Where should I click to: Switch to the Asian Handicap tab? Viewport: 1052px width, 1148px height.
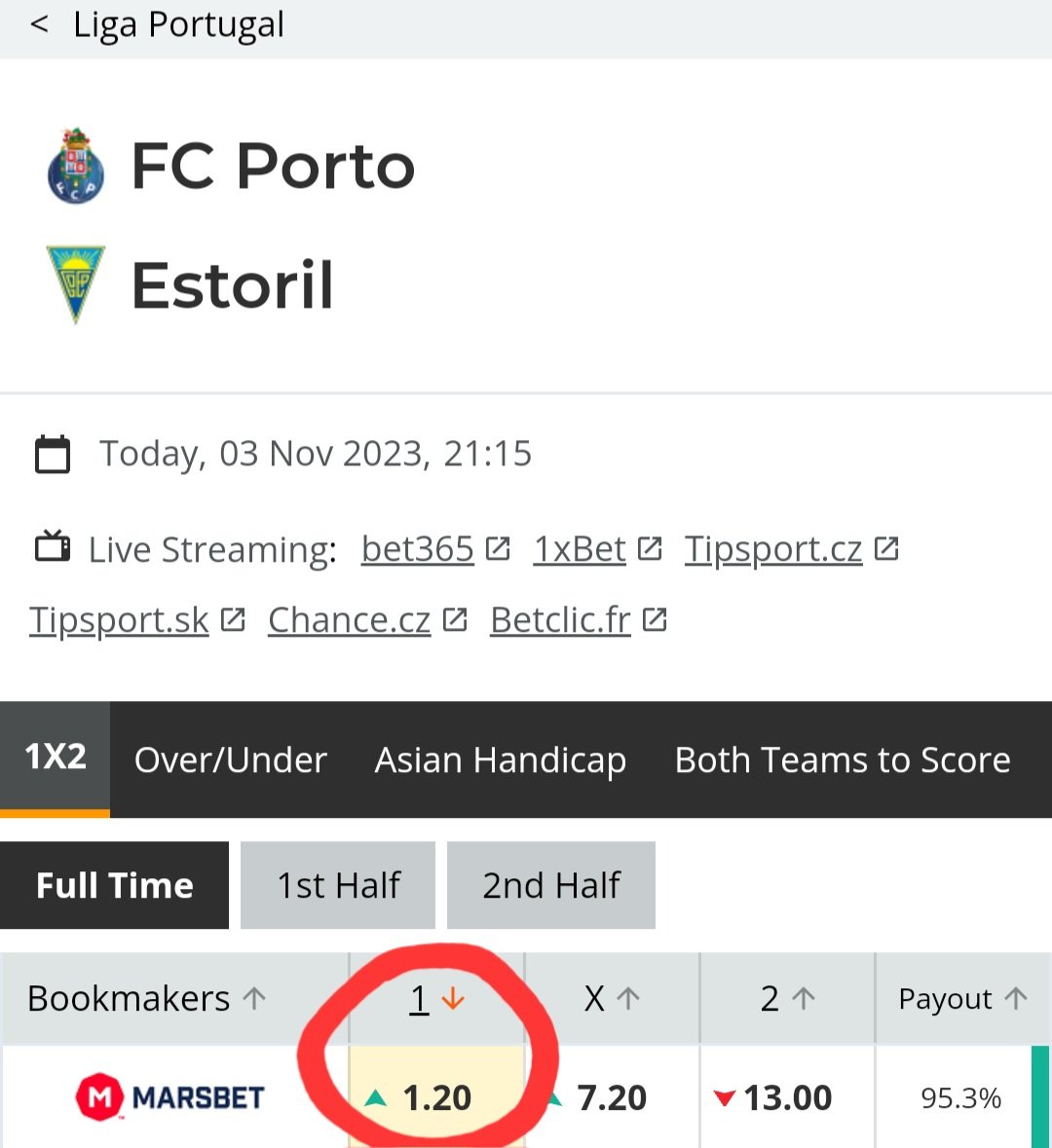pos(500,759)
